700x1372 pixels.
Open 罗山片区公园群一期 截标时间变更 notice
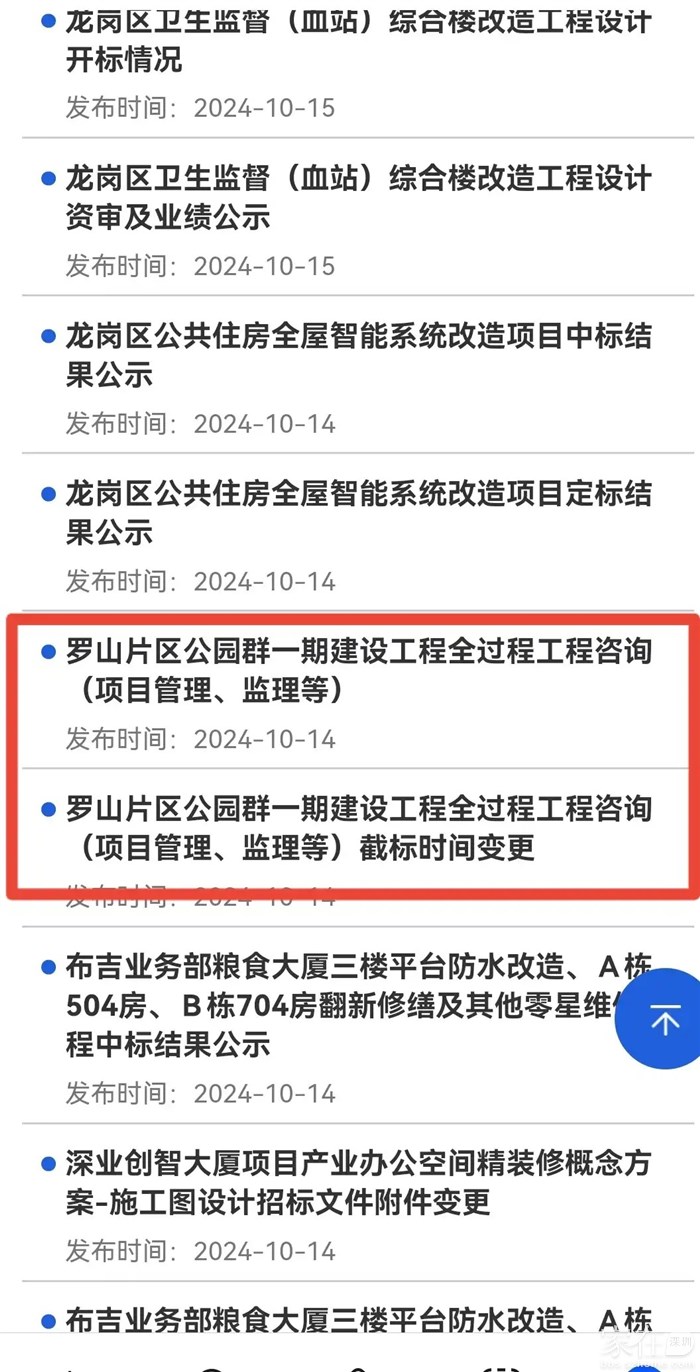(358, 828)
